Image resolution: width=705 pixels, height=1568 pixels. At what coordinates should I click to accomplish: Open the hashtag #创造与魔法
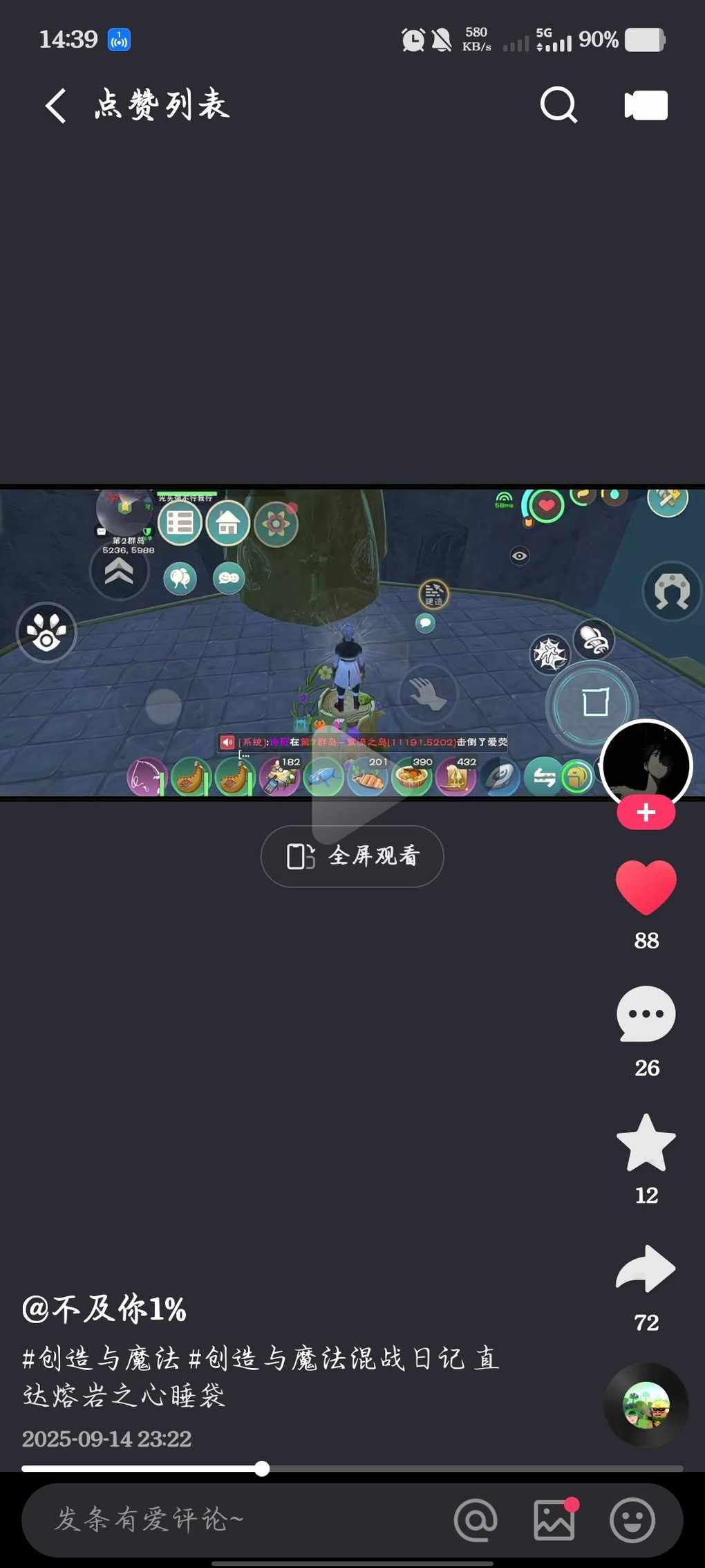pos(101,1358)
